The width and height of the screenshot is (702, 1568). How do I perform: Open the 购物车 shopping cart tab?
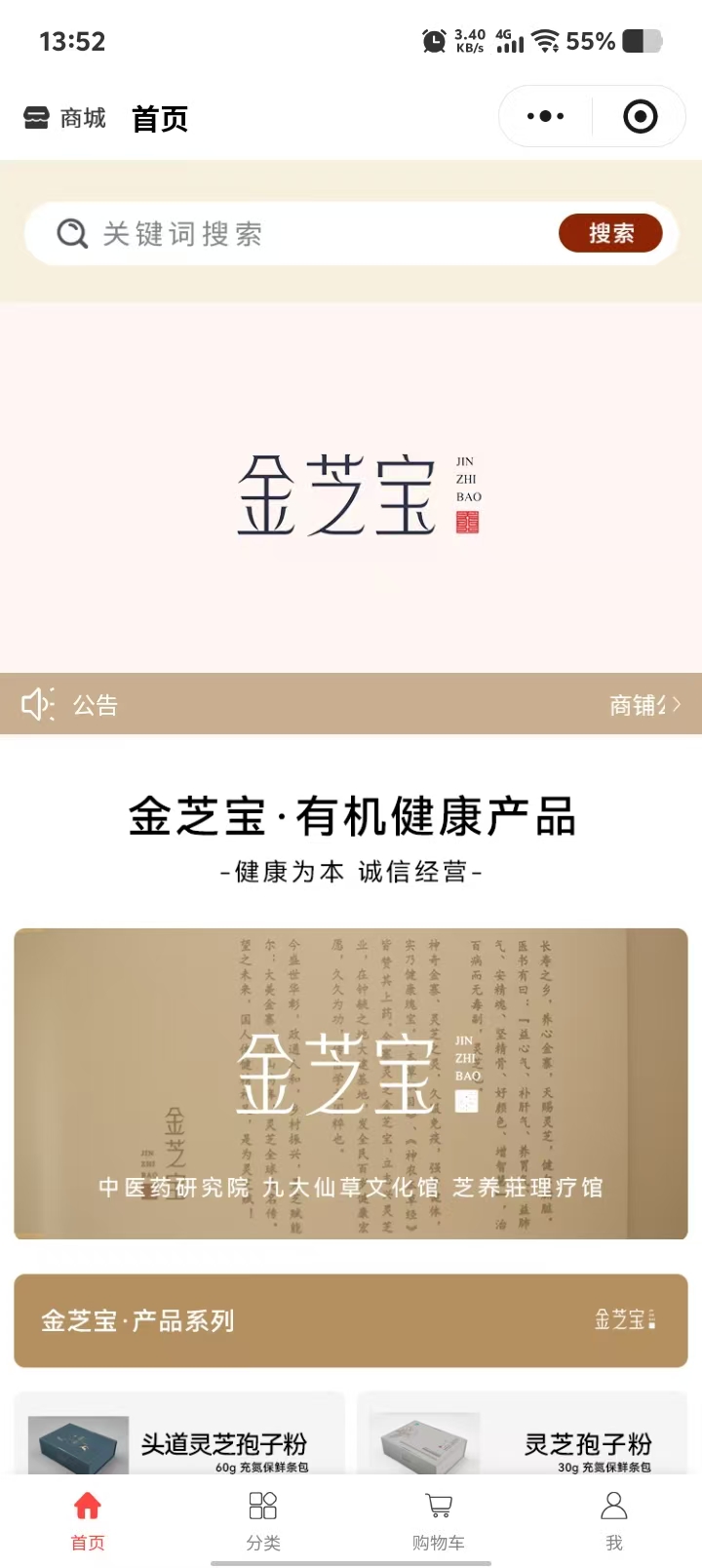point(439,1519)
